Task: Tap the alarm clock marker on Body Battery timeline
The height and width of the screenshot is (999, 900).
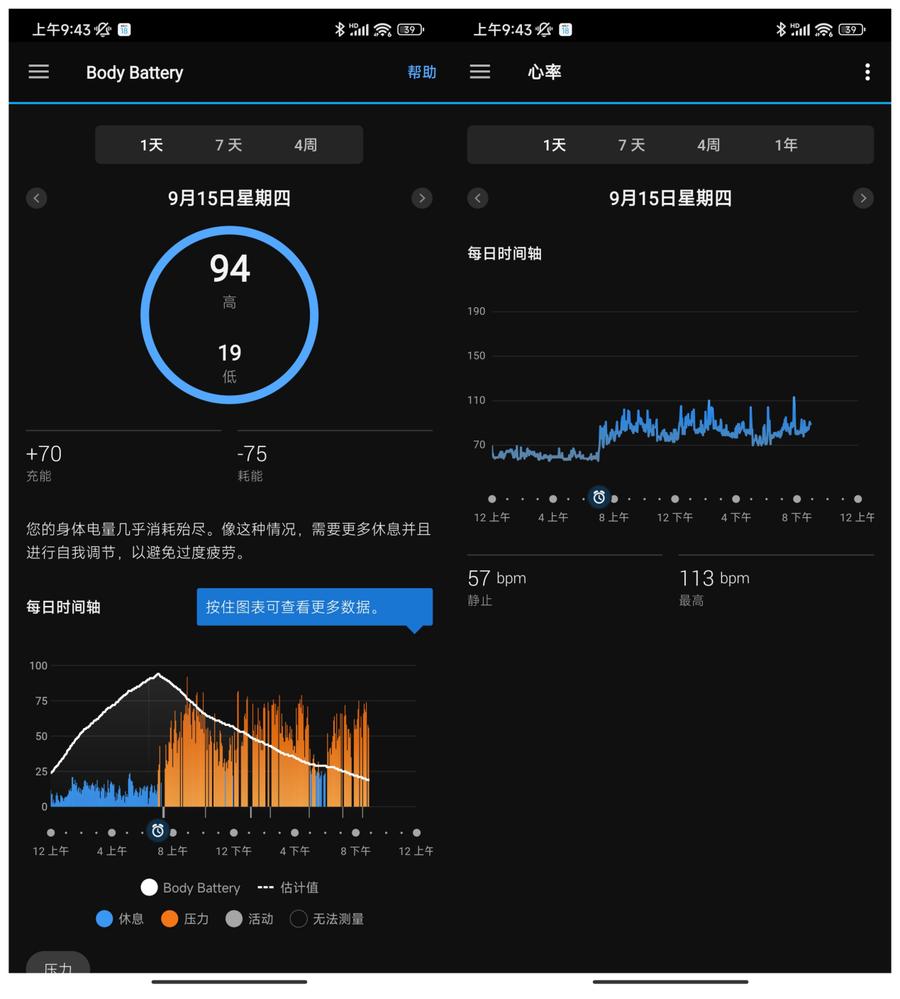Action: pos(158,830)
